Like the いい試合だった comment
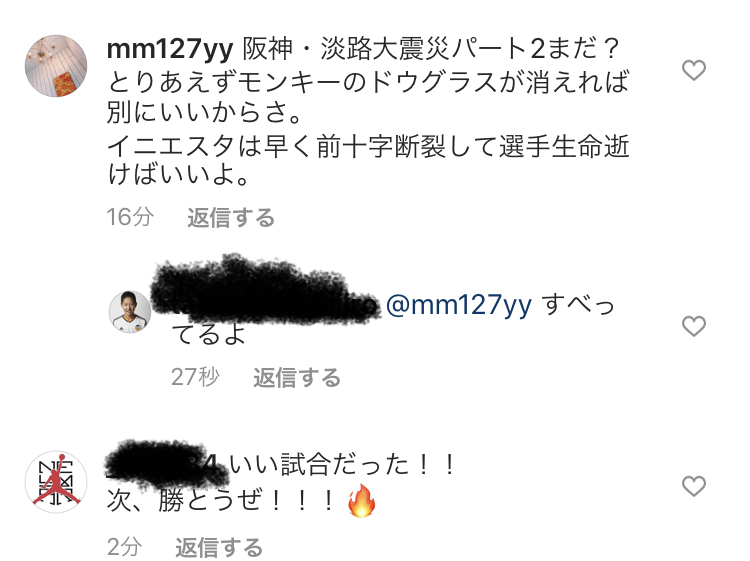 pyautogui.click(x=693, y=486)
